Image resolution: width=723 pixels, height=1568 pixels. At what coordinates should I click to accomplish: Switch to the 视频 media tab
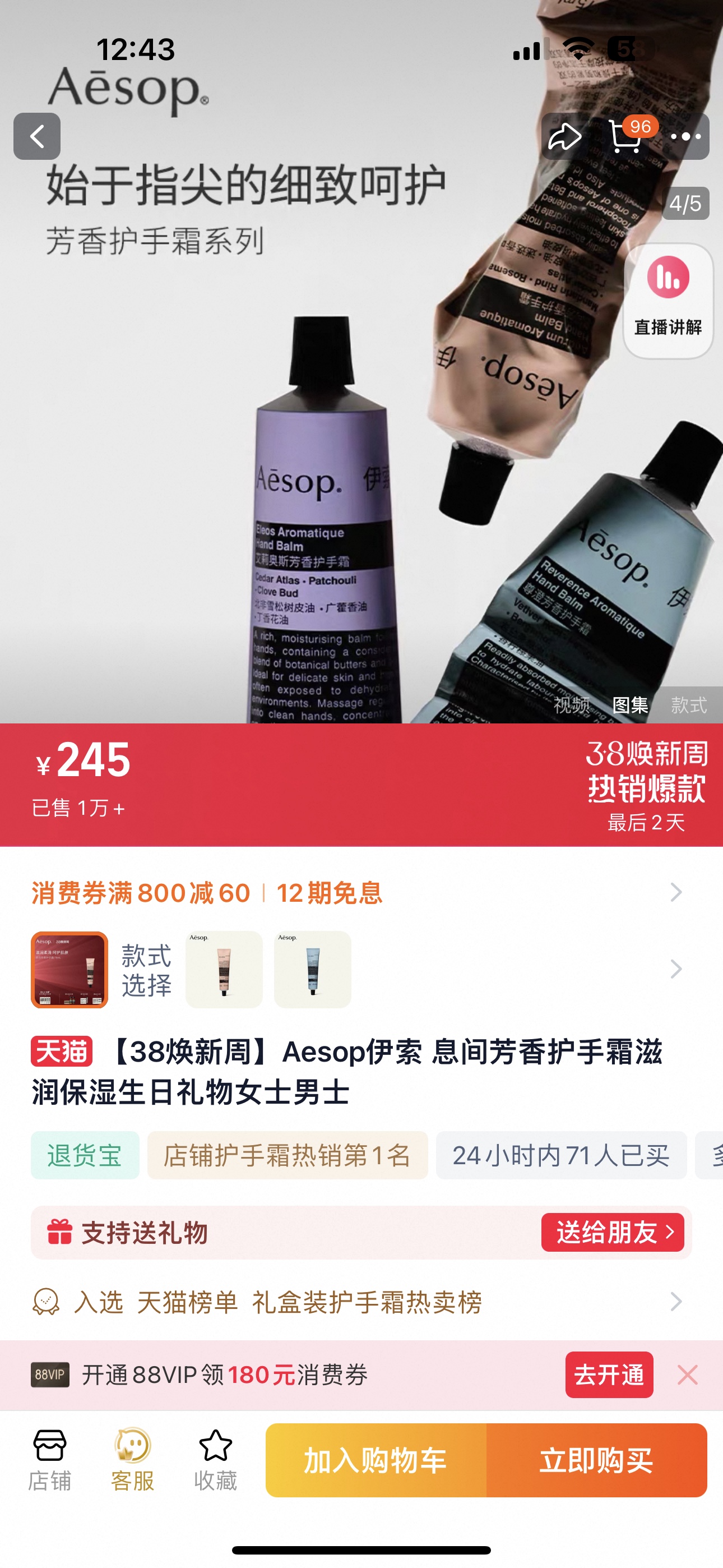(572, 705)
